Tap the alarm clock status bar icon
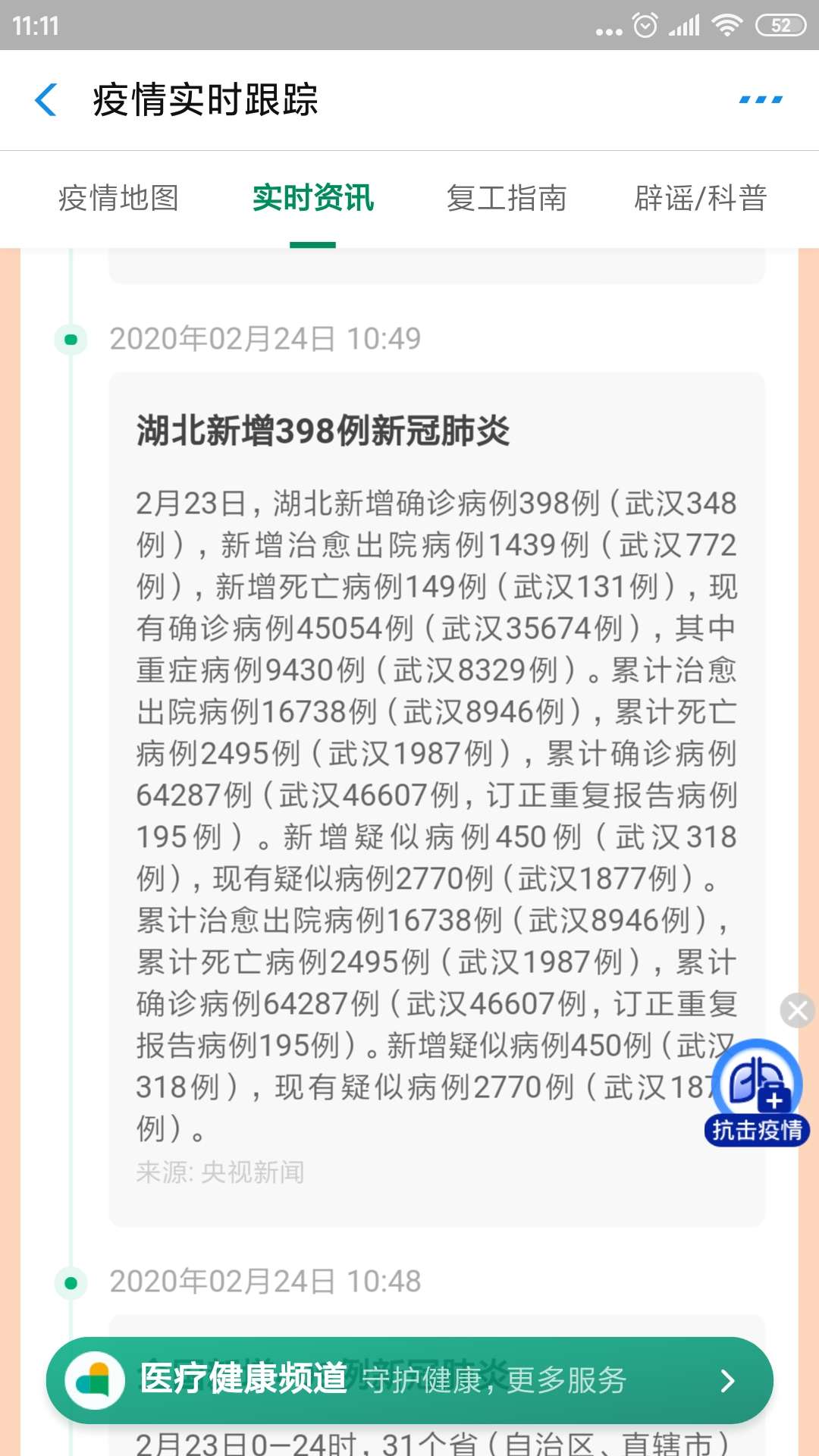 tap(645, 24)
